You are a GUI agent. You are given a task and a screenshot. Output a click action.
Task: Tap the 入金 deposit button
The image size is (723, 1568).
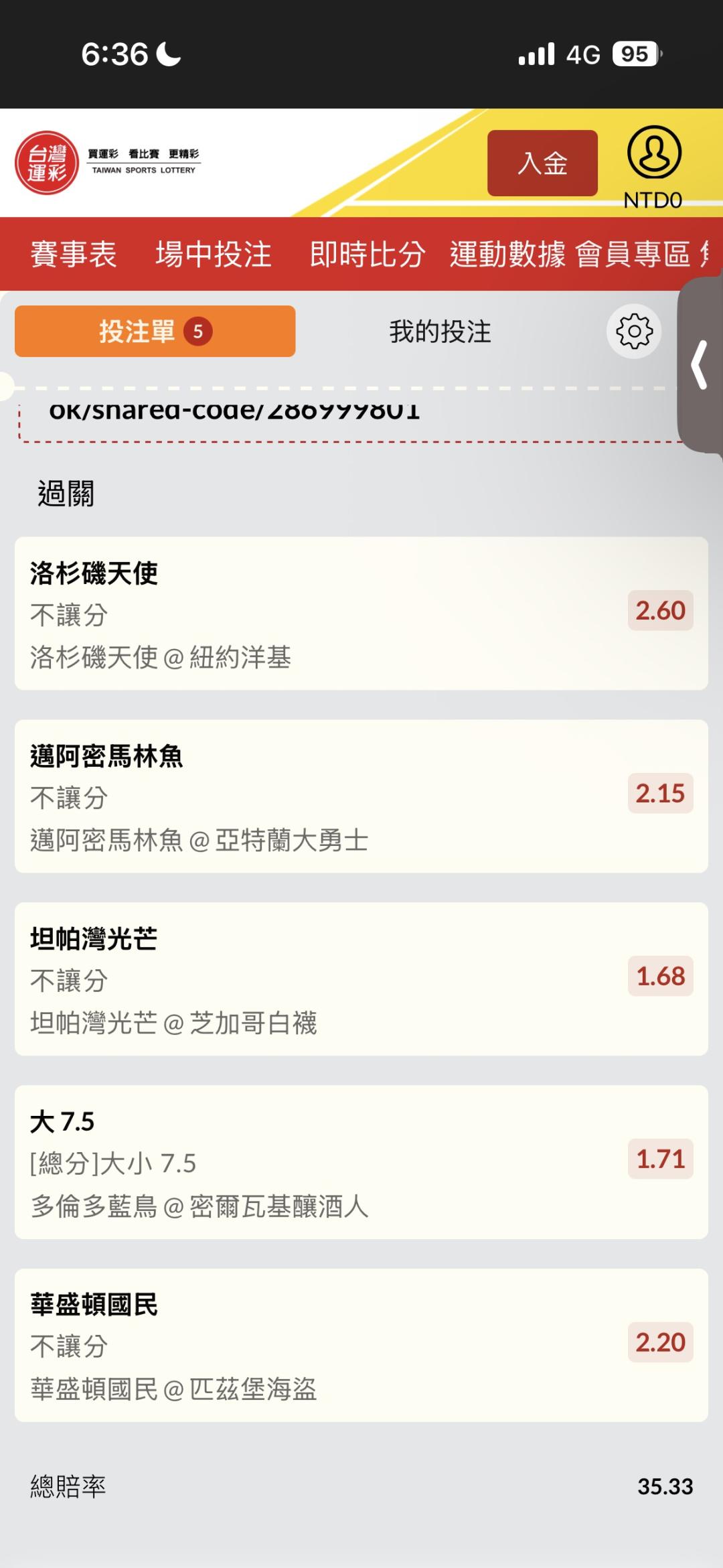point(542,163)
